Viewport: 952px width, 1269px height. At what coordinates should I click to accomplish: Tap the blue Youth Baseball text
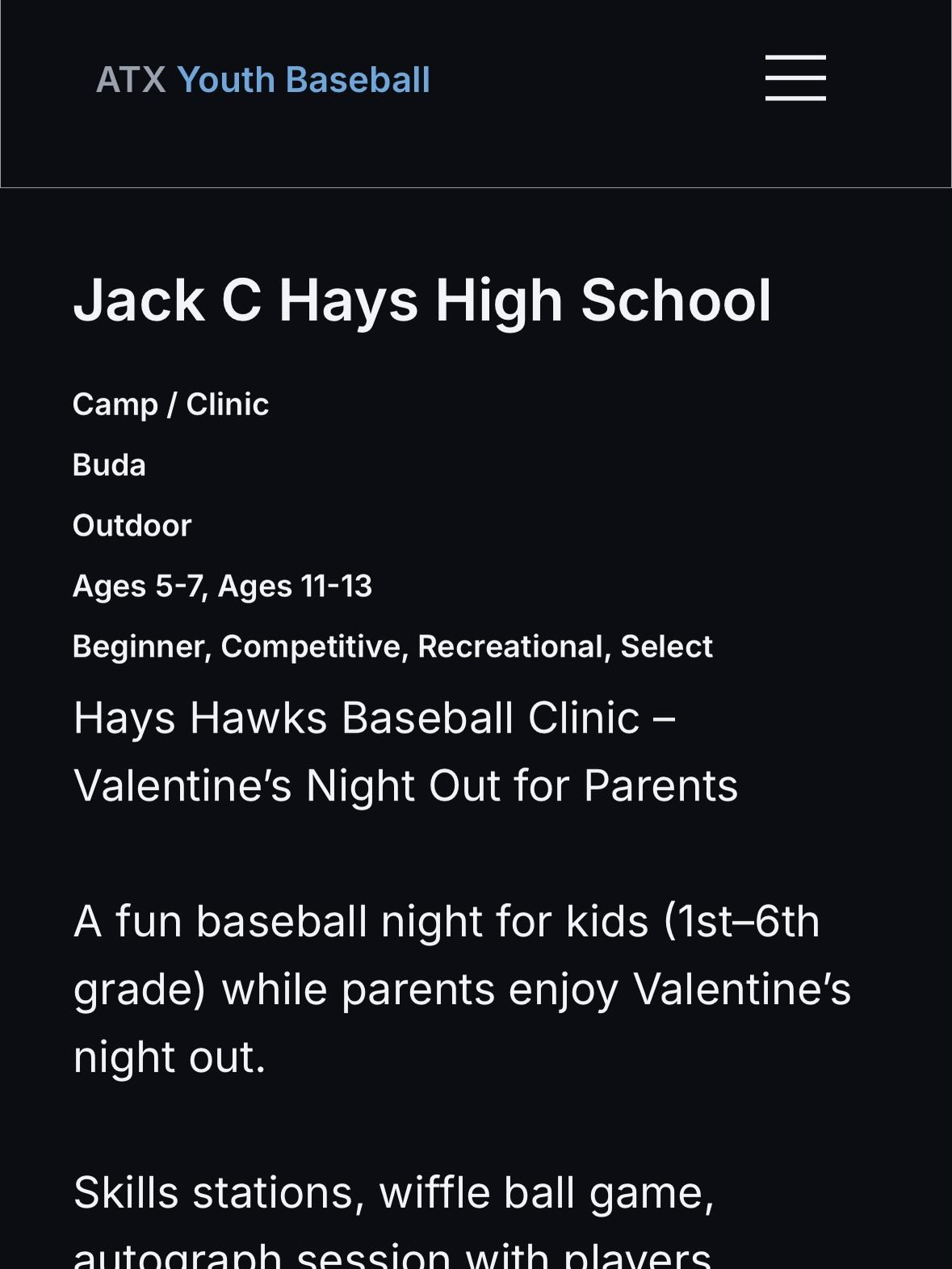pyautogui.click(x=303, y=79)
